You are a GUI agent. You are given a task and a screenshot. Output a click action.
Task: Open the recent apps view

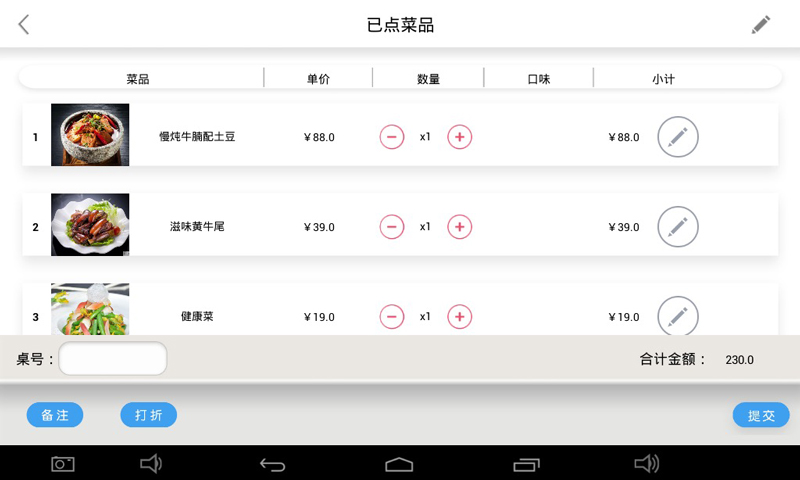pyautogui.click(x=526, y=464)
